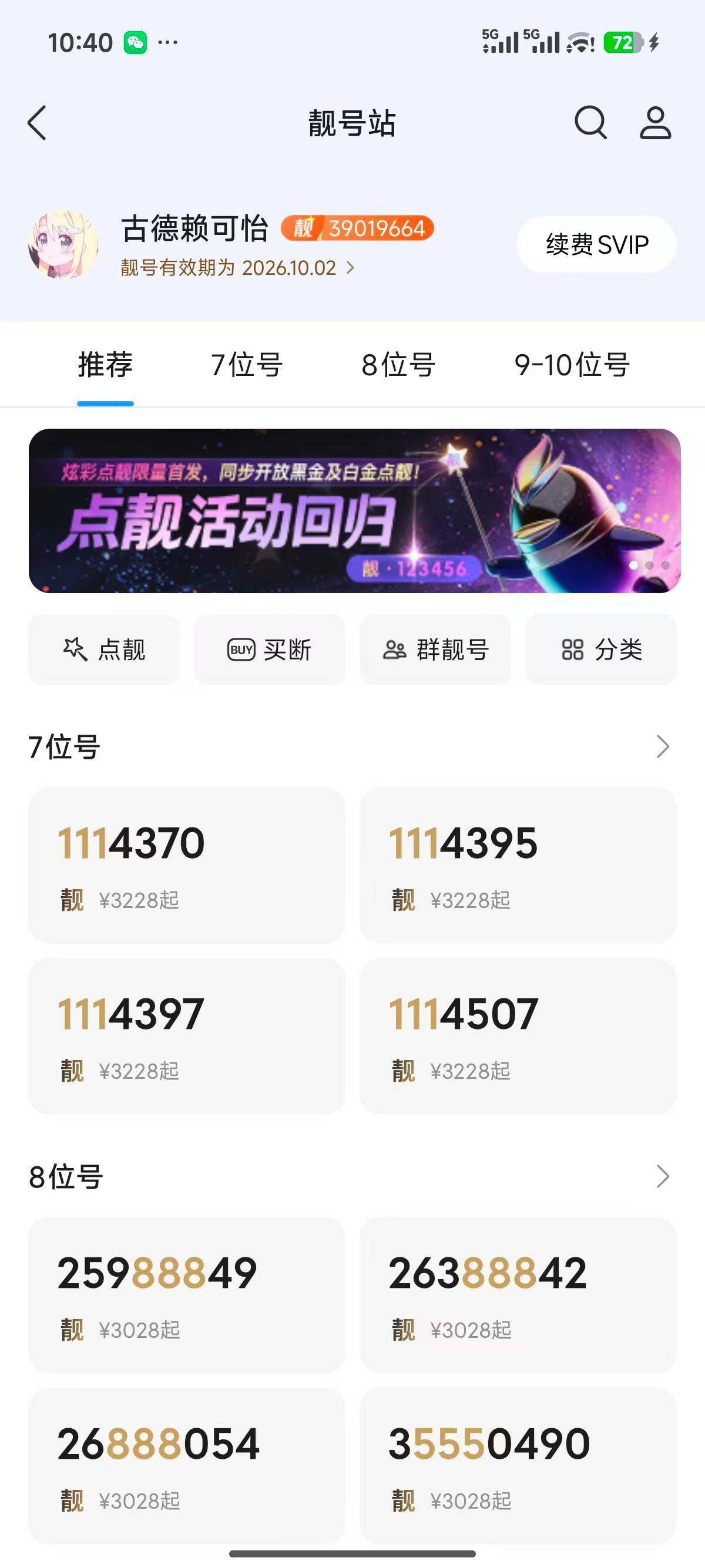Switch to the 8位号 tab
This screenshot has width=705, height=1568.
[398, 365]
